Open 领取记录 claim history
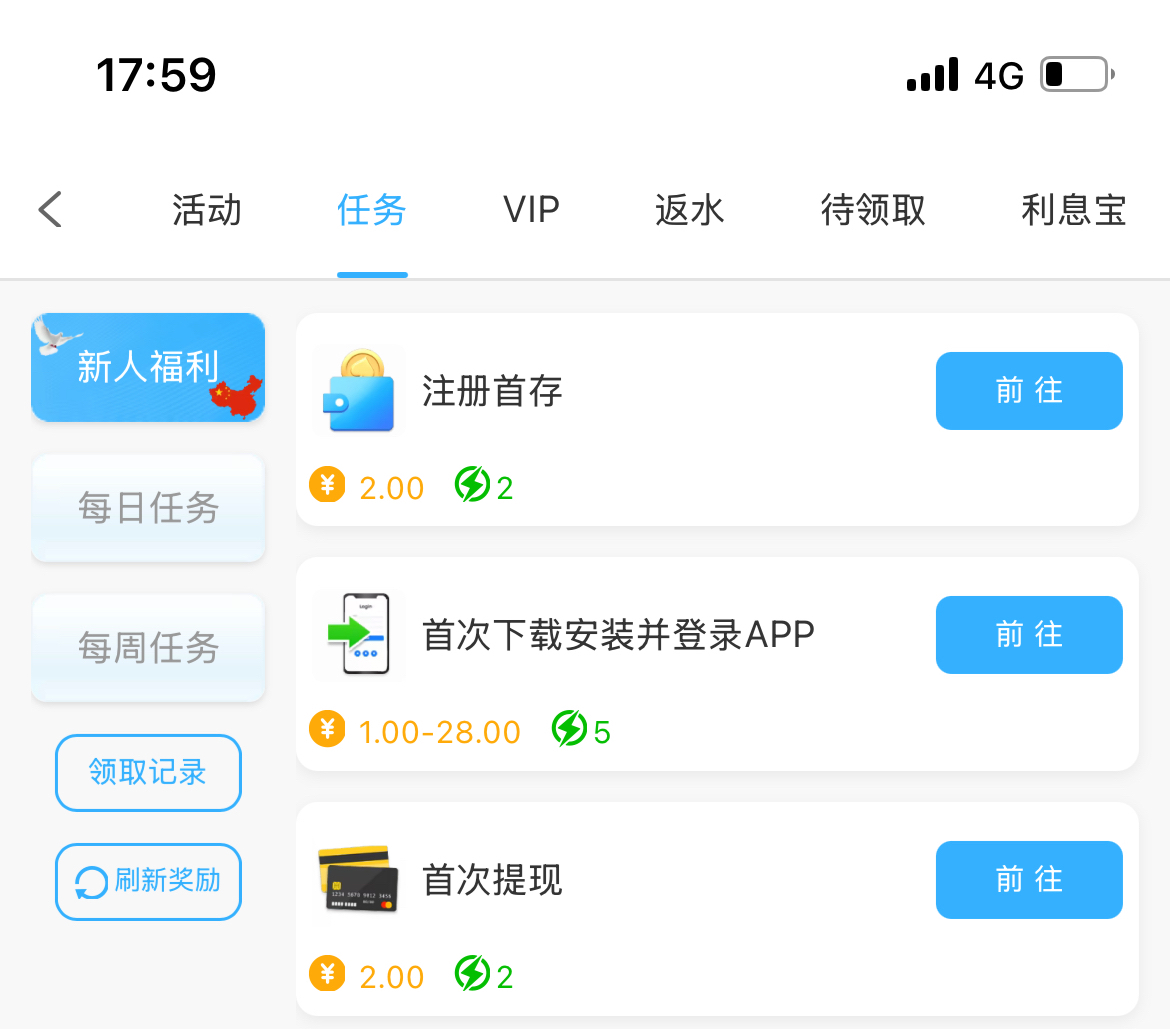 coord(148,772)
